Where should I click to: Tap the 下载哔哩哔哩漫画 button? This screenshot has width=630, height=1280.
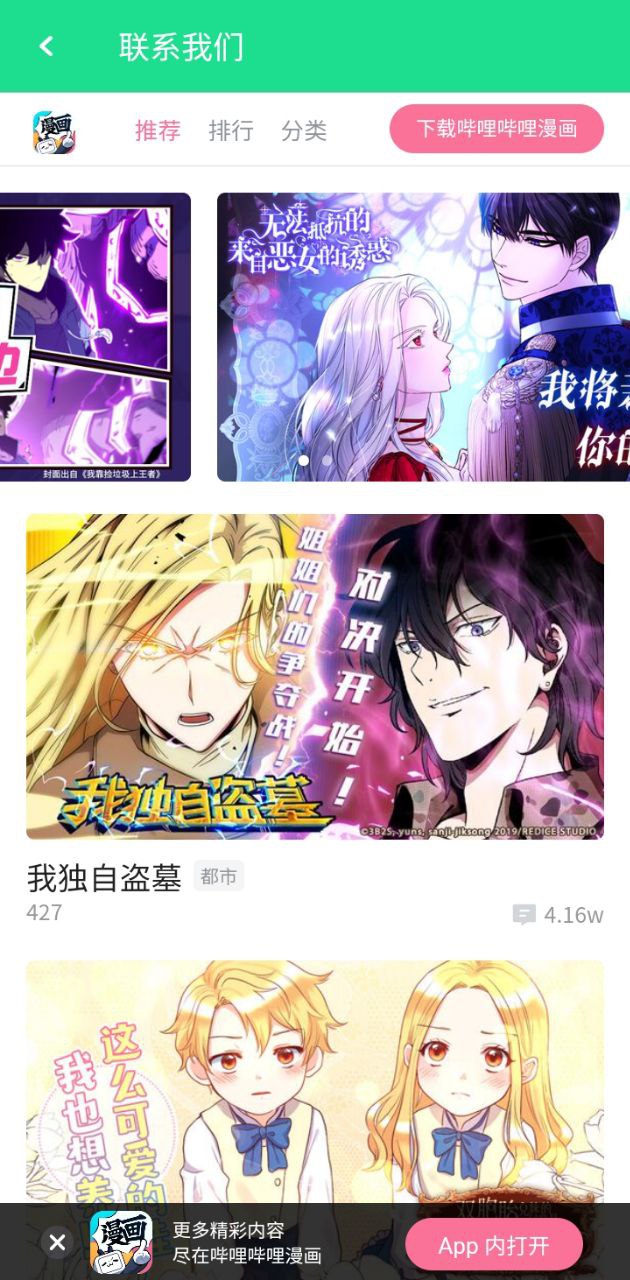point(497,129)
